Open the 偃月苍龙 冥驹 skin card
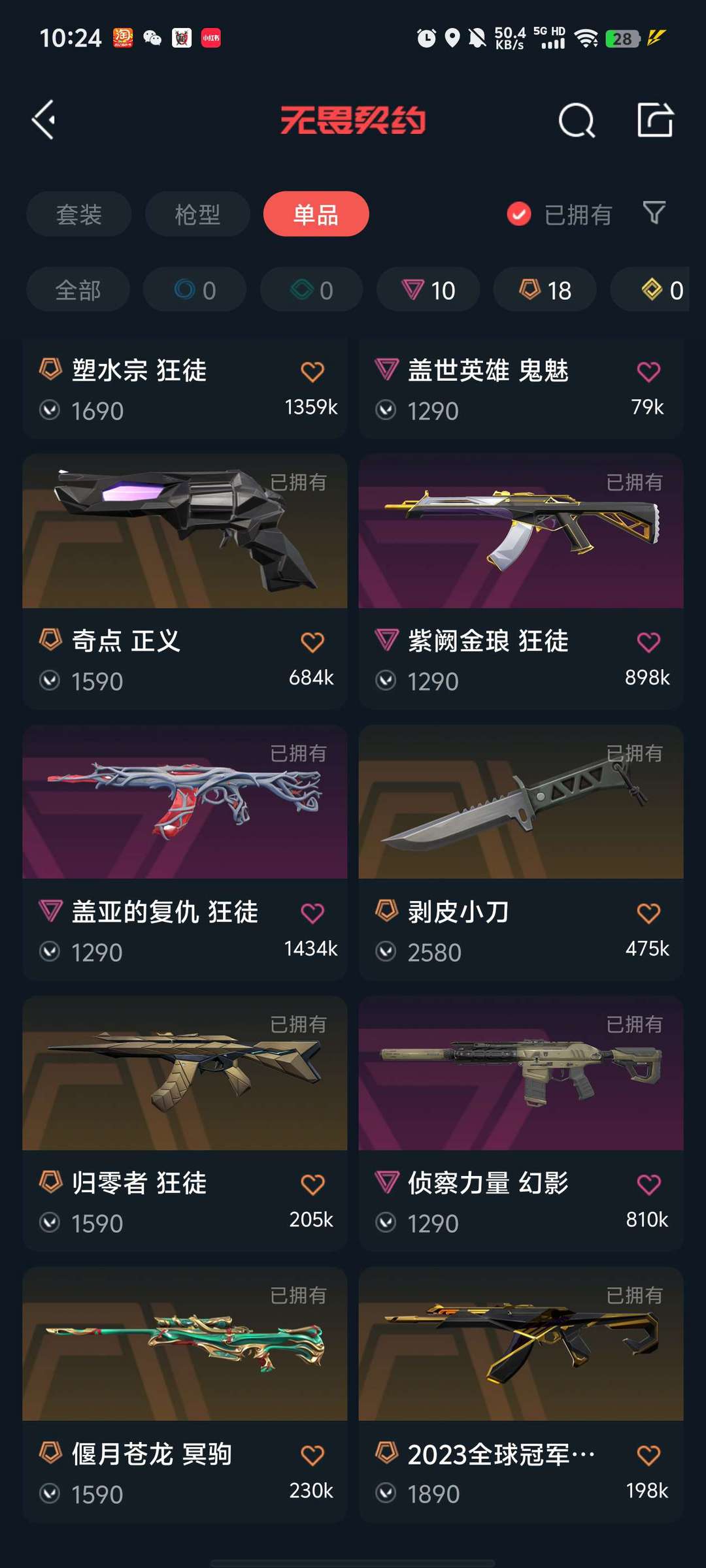Viewport: 706px width, 1568px height. coord(185,1395)
